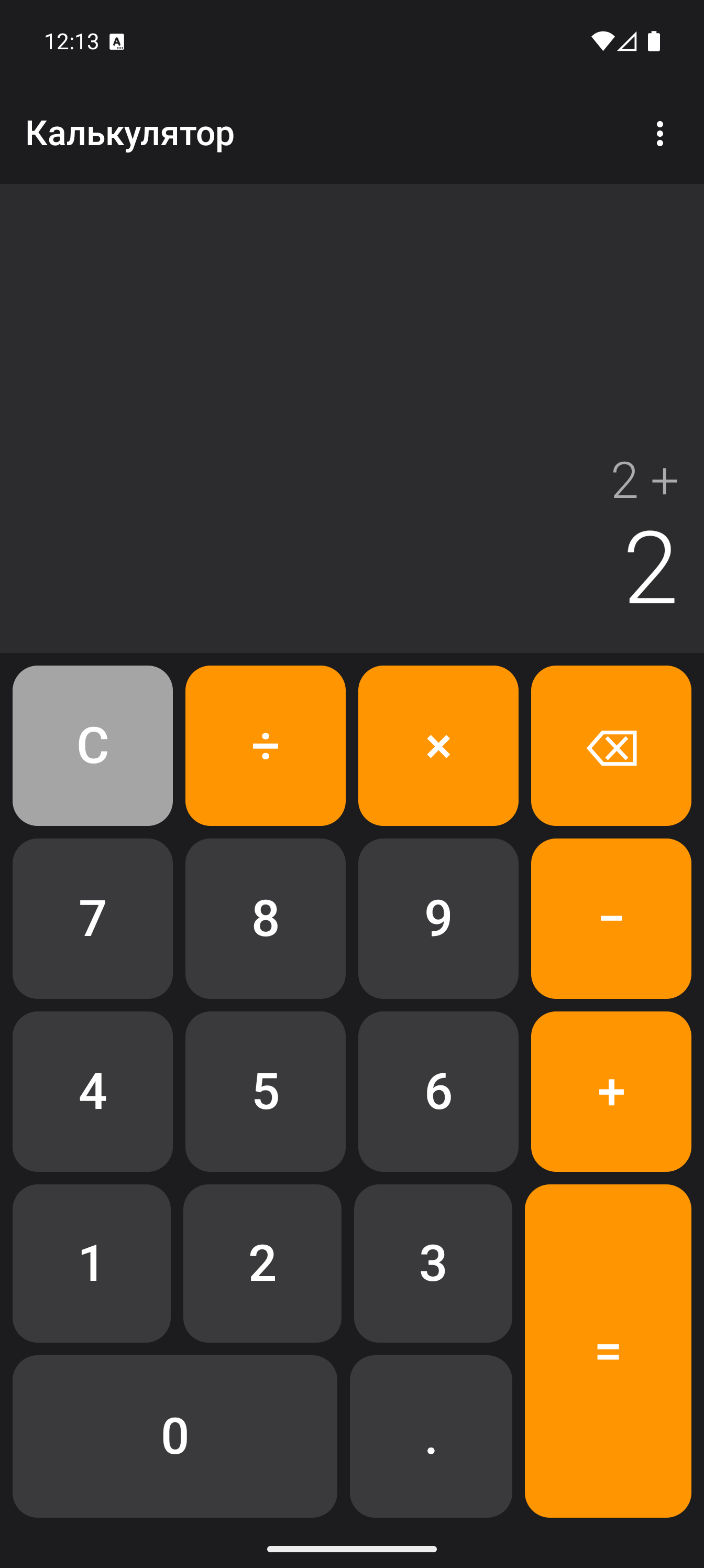Open the three-dot overflow menu
The width and height of the screenshot is (704, 1568).
(659, 133)
